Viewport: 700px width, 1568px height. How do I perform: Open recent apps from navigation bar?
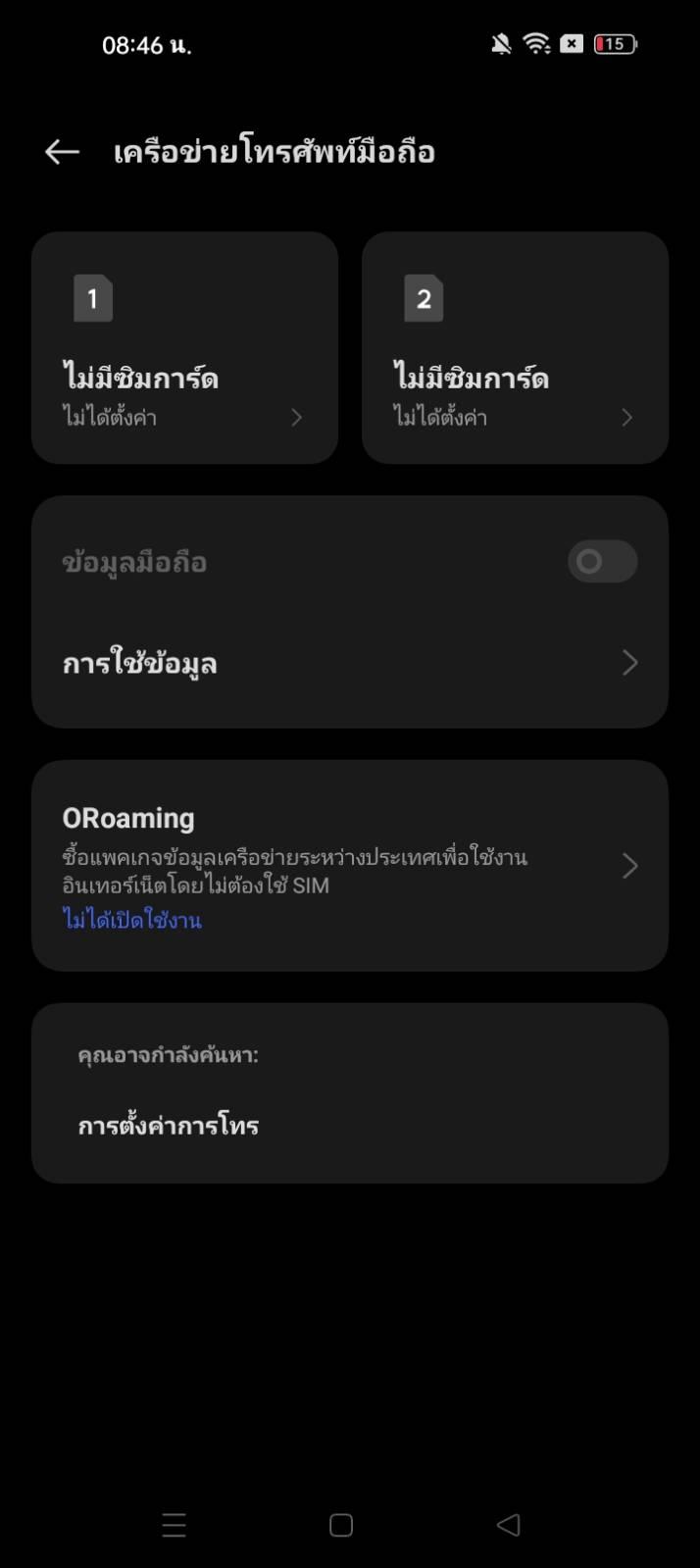[174, 1525]
